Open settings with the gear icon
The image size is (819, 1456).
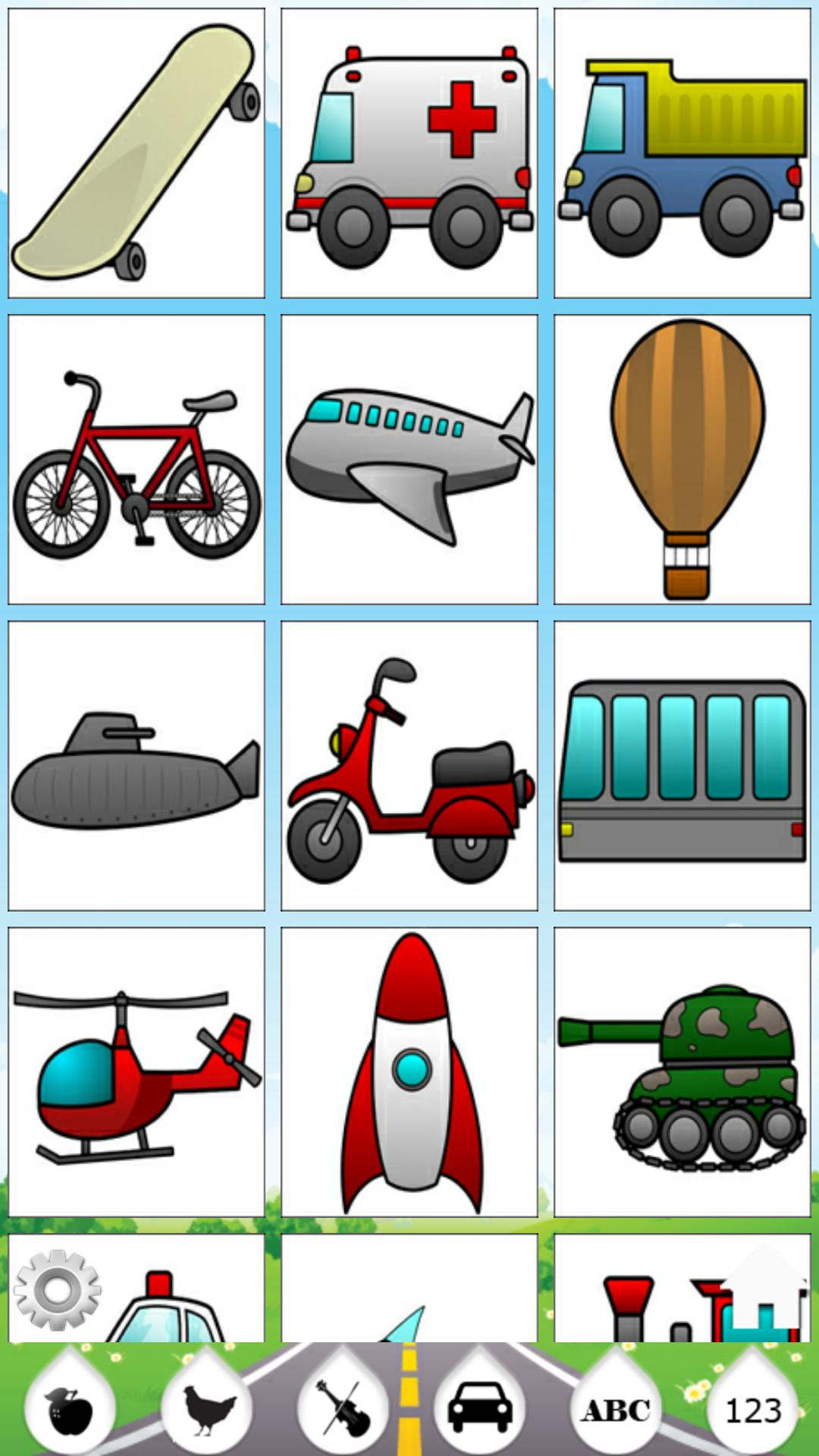(58, 1290)
